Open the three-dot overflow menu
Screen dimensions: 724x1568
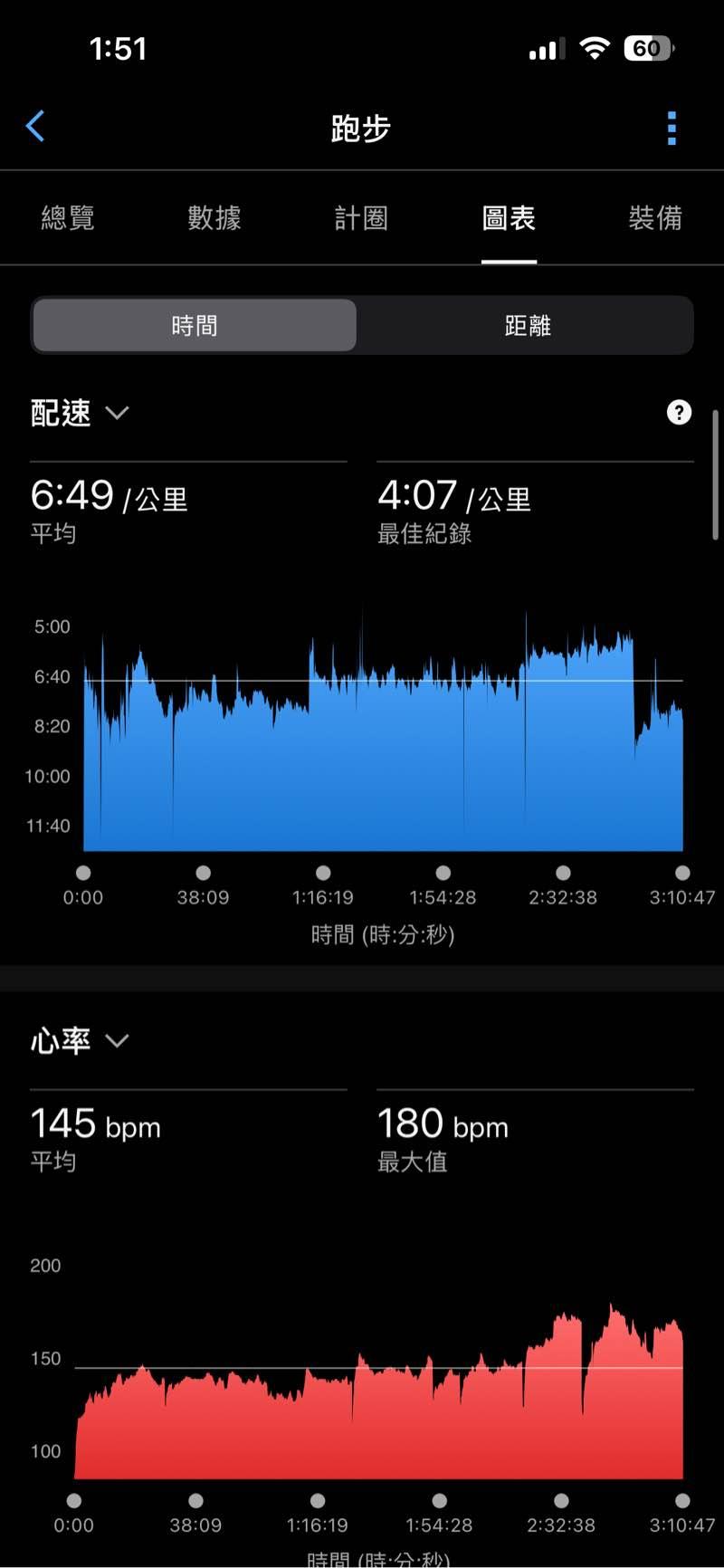(672, 129)
